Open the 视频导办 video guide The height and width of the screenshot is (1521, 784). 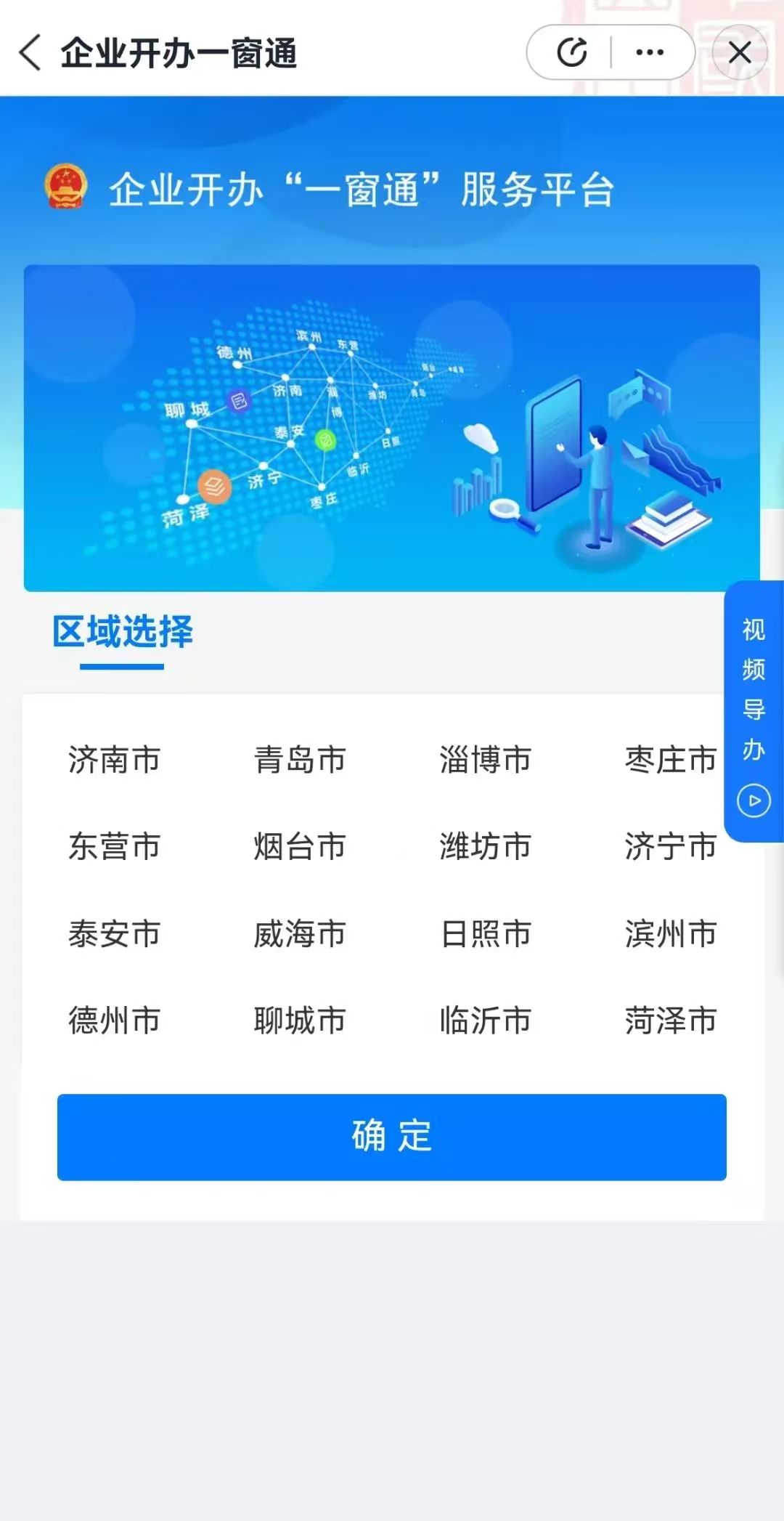pos(754,712)
